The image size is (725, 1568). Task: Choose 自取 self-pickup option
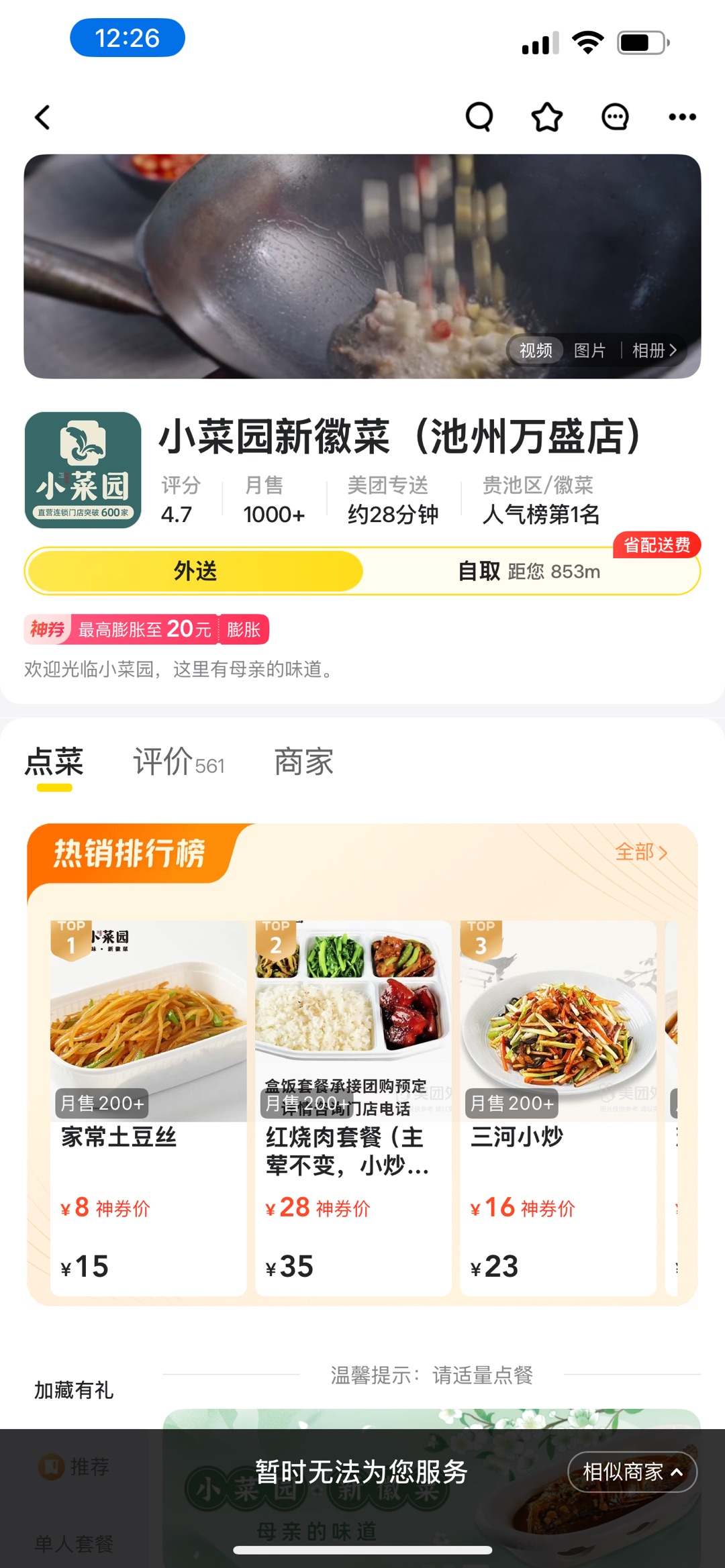pos(529,571)
